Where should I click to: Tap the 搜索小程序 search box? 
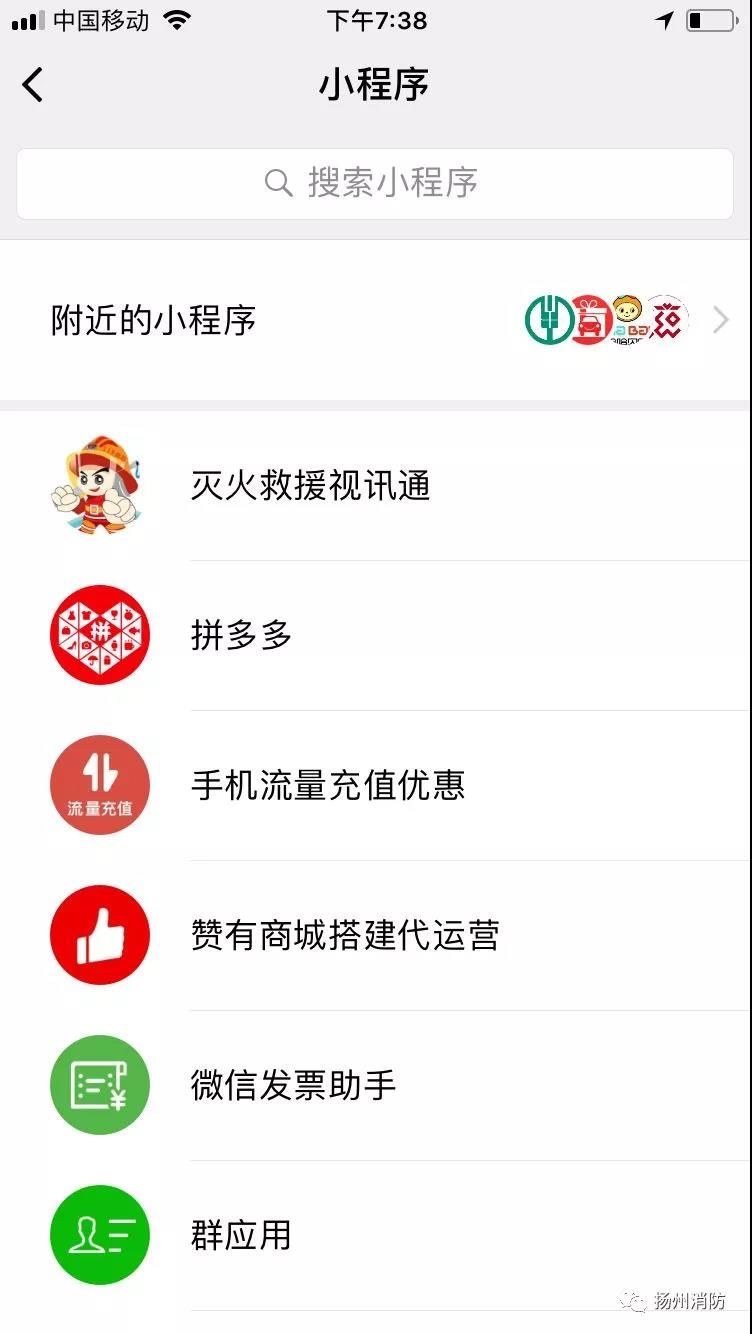tap(375, 183)
